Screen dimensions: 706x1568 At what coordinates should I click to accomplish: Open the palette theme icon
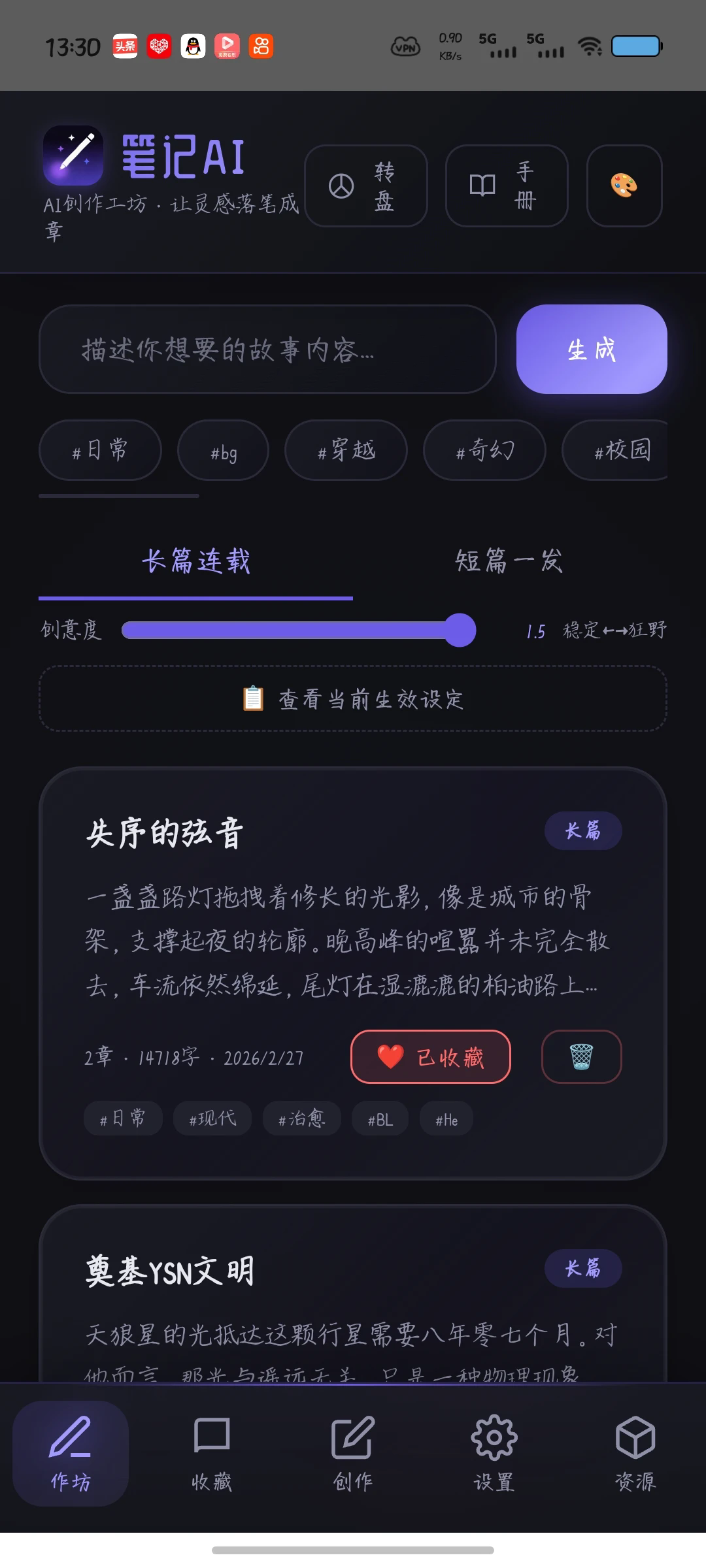(624, 186)
